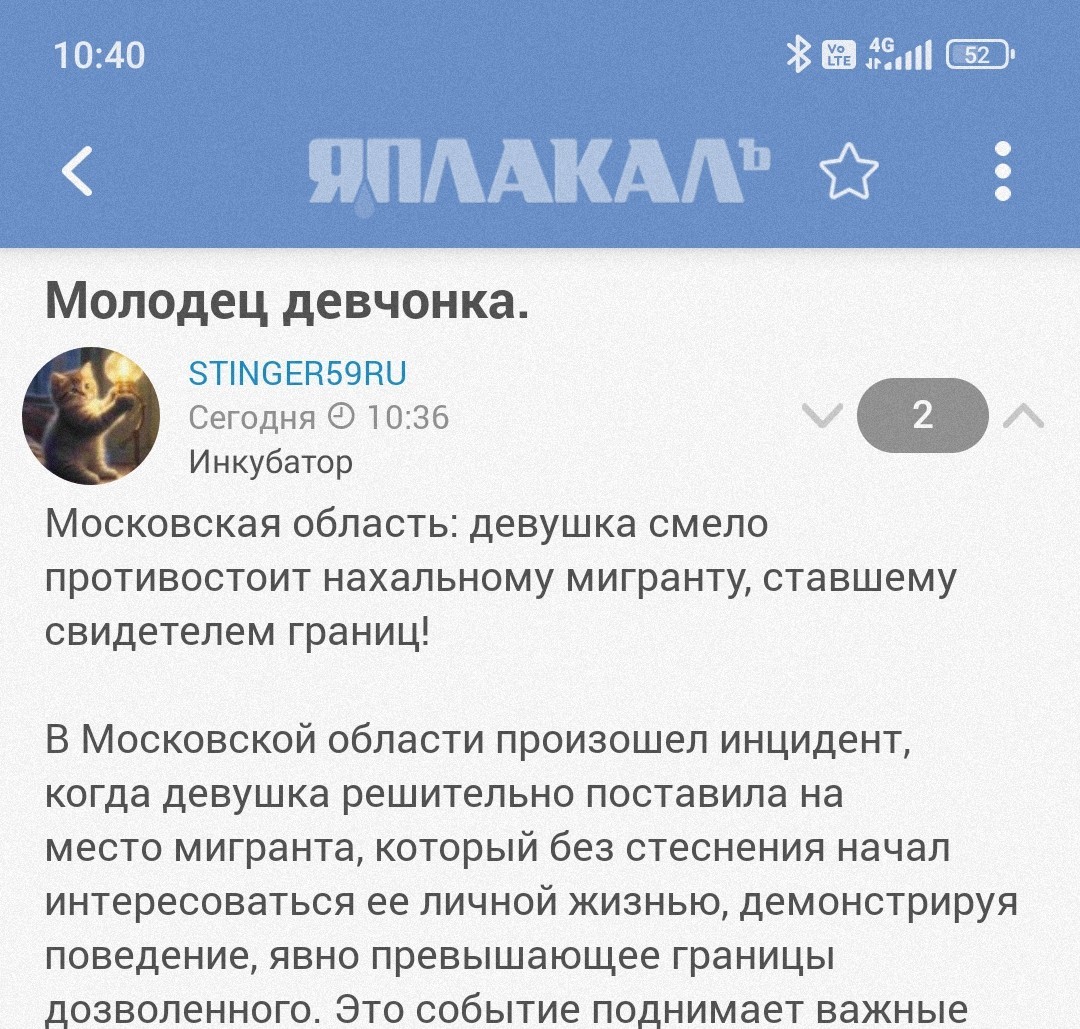
Task: Upvote the post with up chevron
Action: [1024, 415]
